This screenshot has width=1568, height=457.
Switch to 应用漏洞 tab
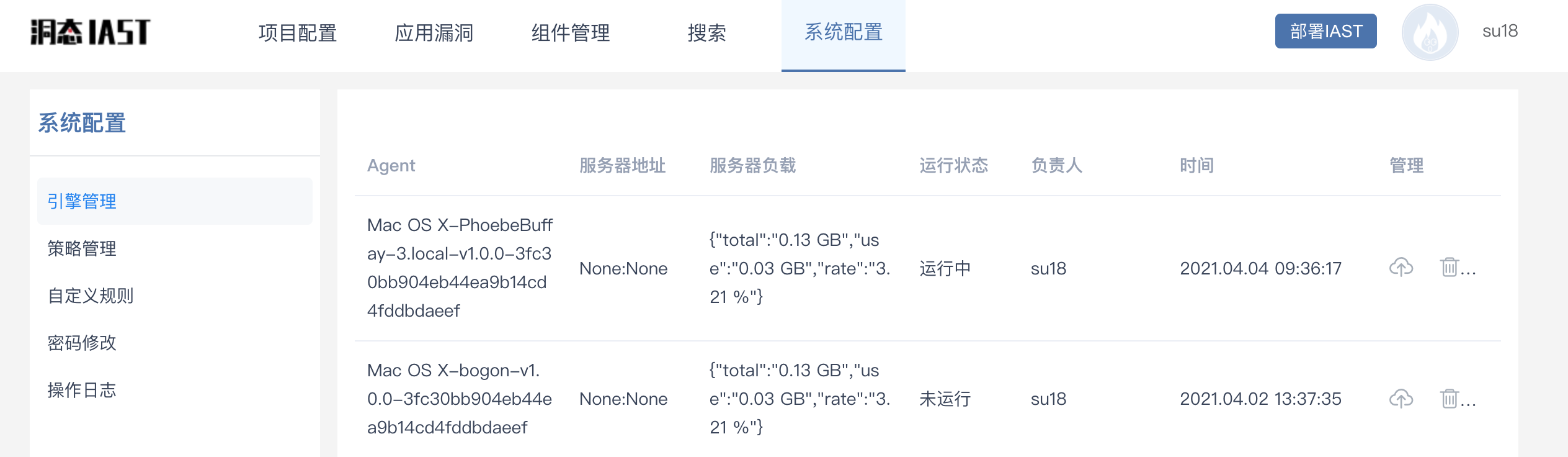(434, 32)
